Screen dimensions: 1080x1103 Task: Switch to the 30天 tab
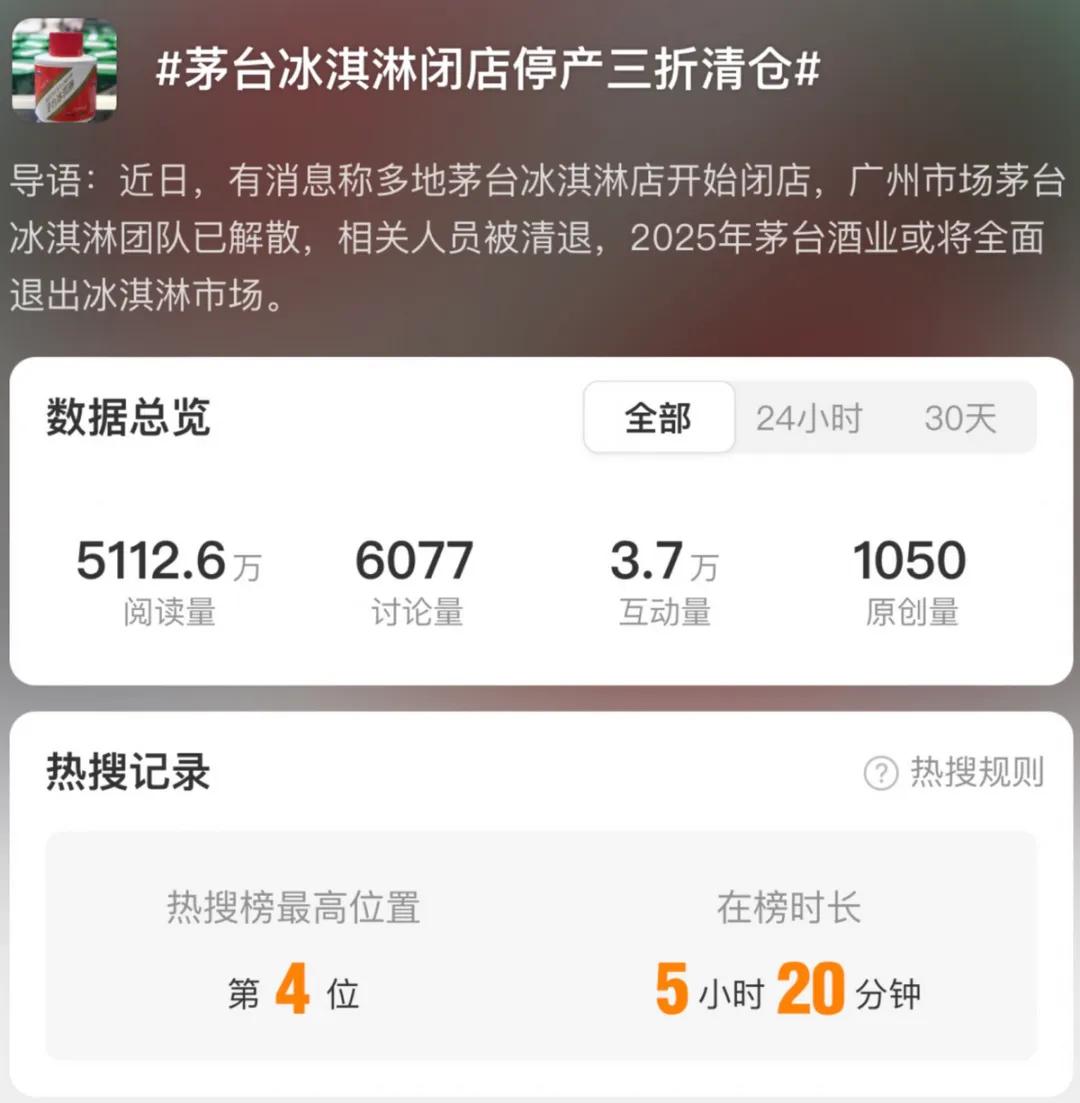coord(958,419)
